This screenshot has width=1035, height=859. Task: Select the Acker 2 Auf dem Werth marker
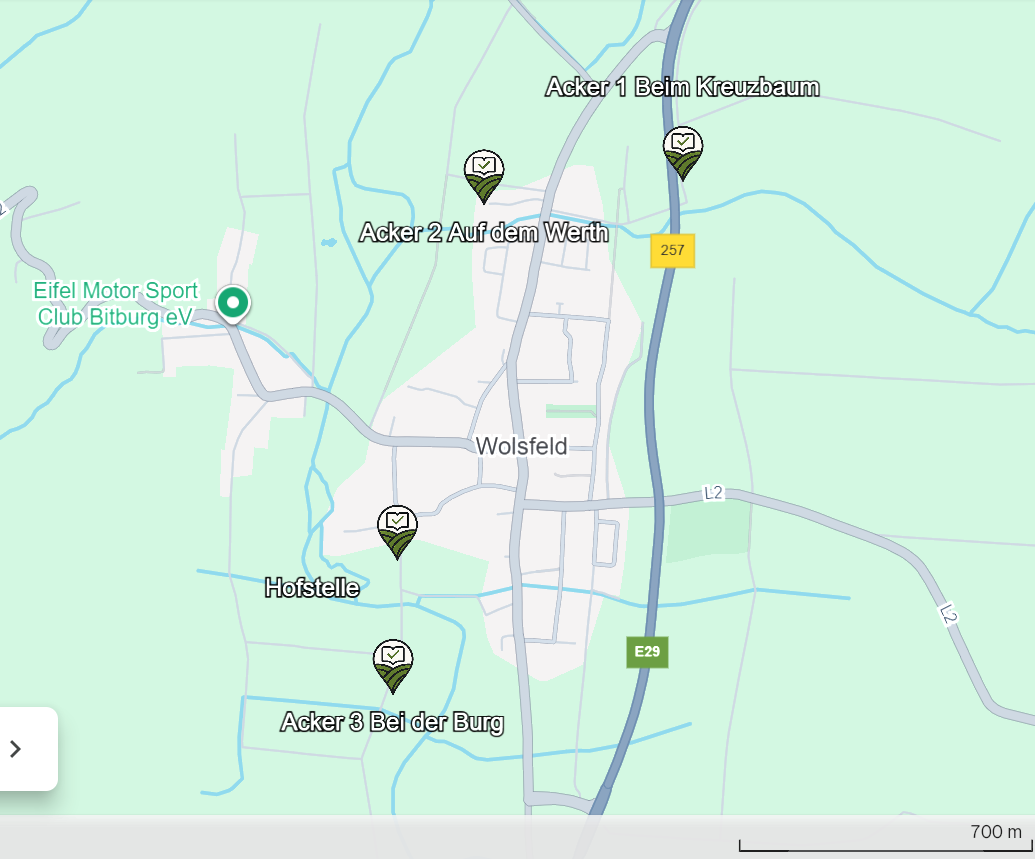pos(484,174)
